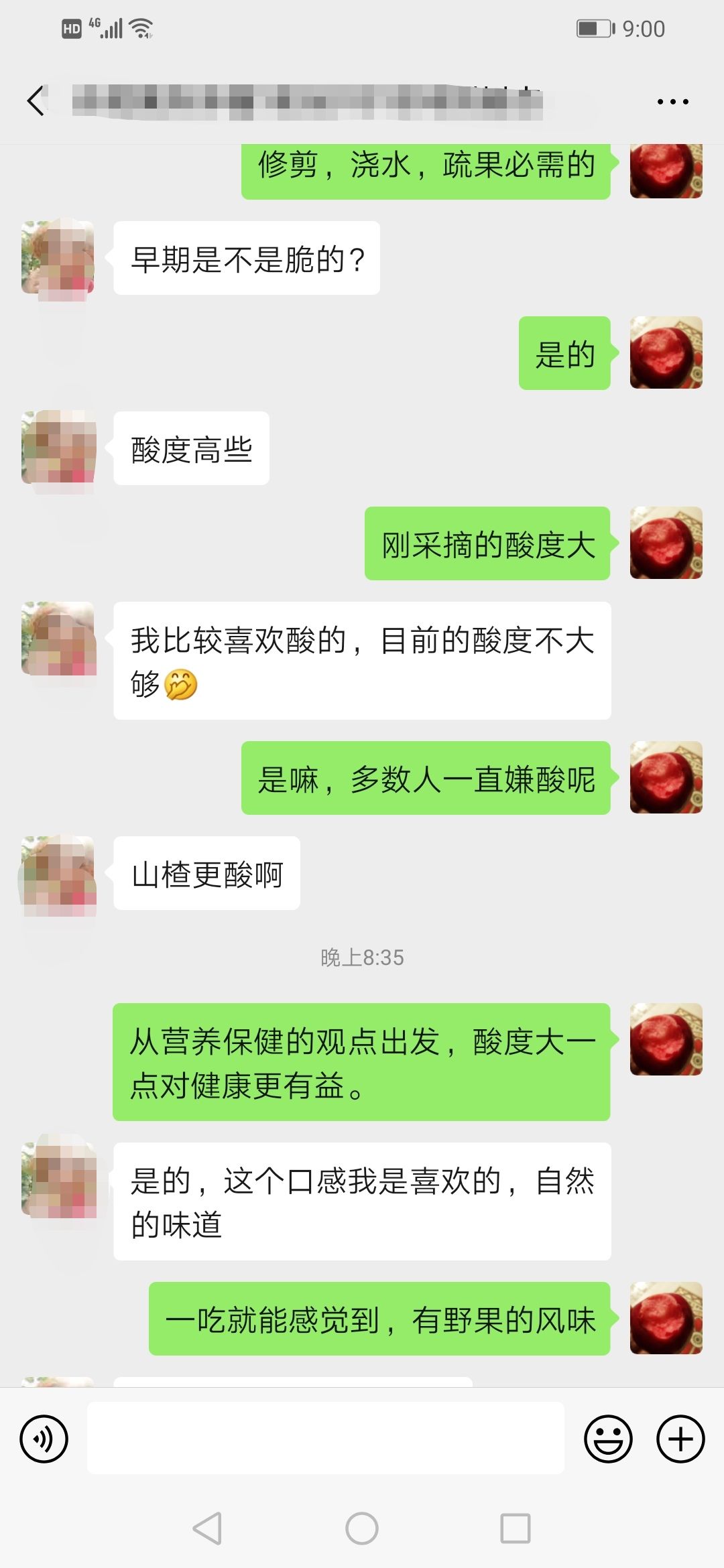This screenshot has width=724, height=1568.
Task: Go back to the chat list
Action: (36, 101)
